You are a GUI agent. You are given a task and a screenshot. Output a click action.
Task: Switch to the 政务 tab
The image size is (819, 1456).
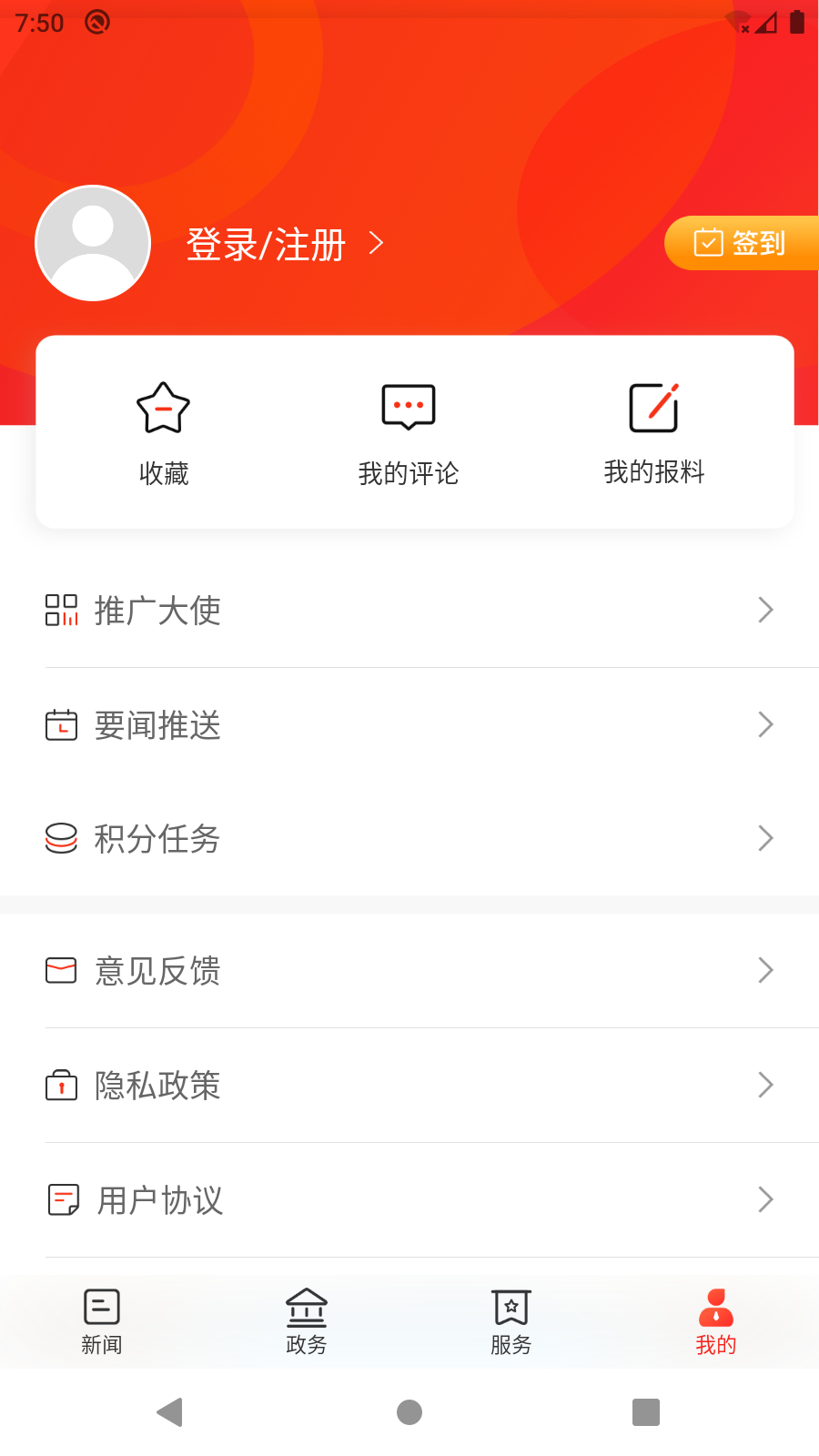(x=307, y=1321)
